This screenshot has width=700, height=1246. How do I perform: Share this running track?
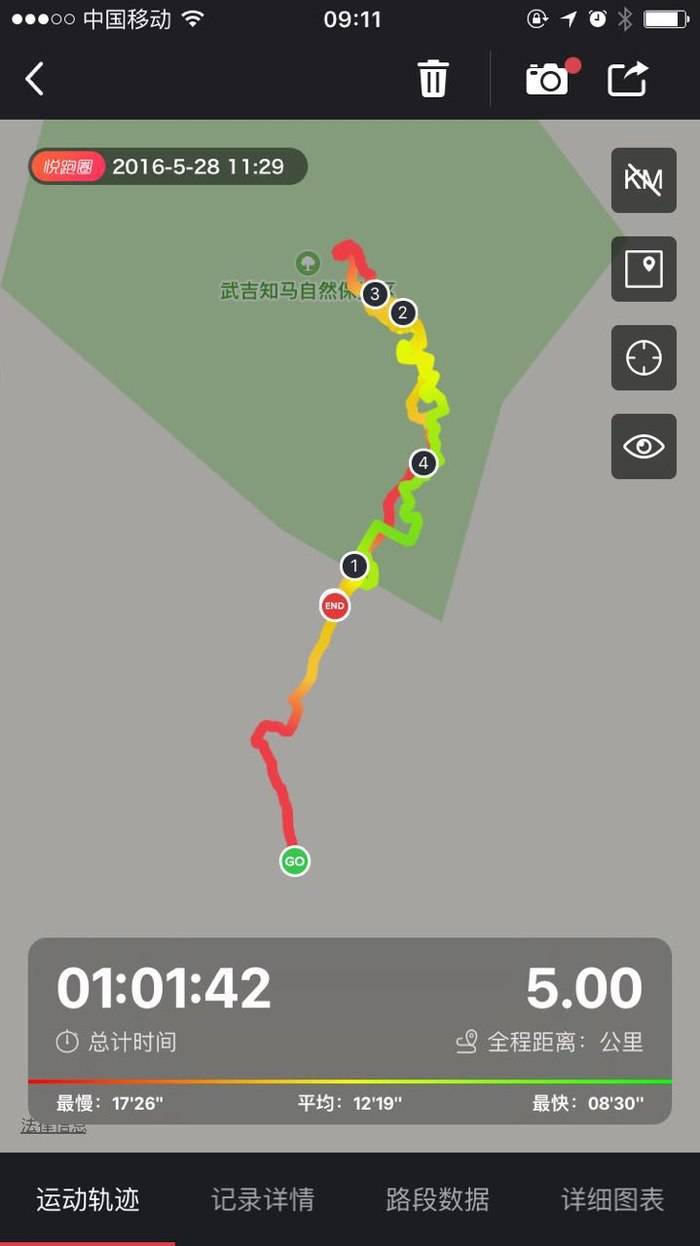pos(628,78)
